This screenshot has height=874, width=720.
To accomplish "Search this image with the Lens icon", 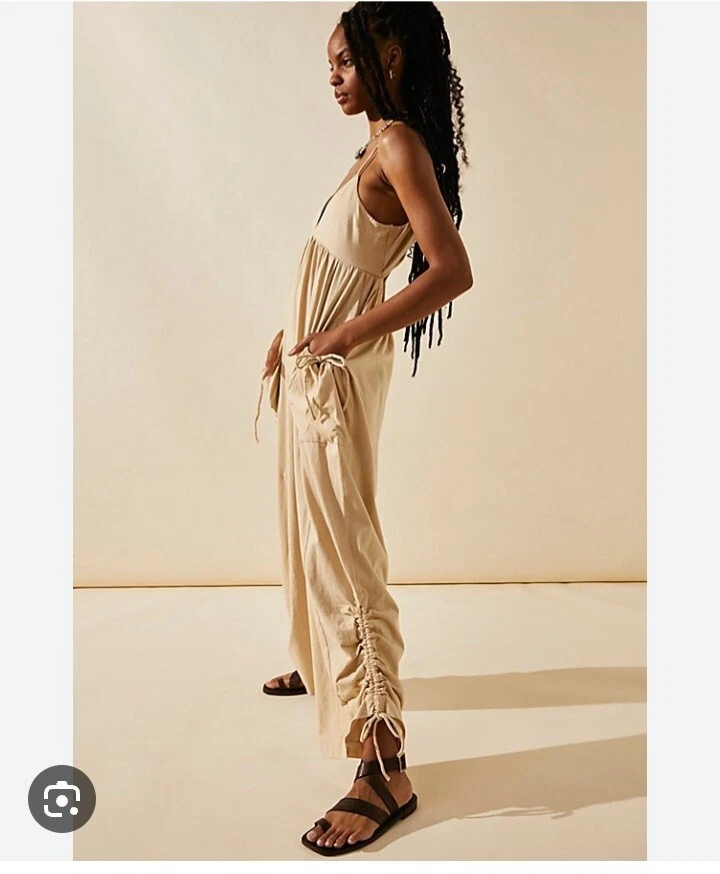I will [62, 799].
